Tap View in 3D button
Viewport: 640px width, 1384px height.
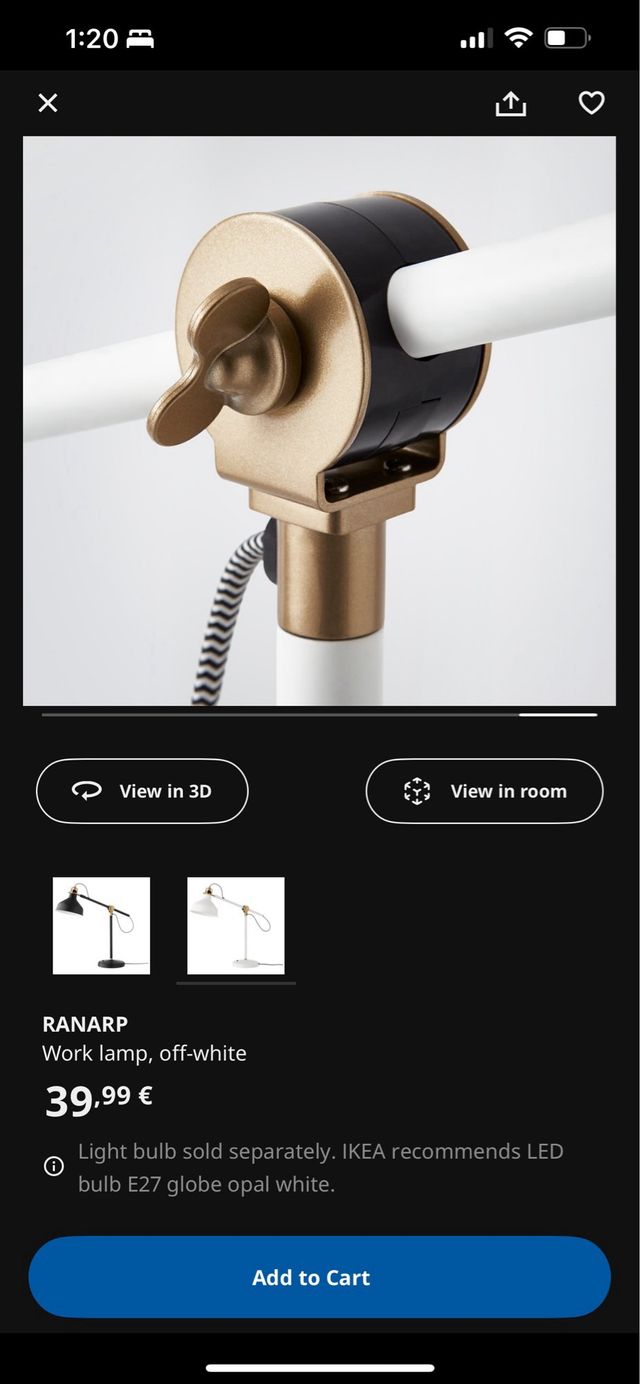click(142, 791)
